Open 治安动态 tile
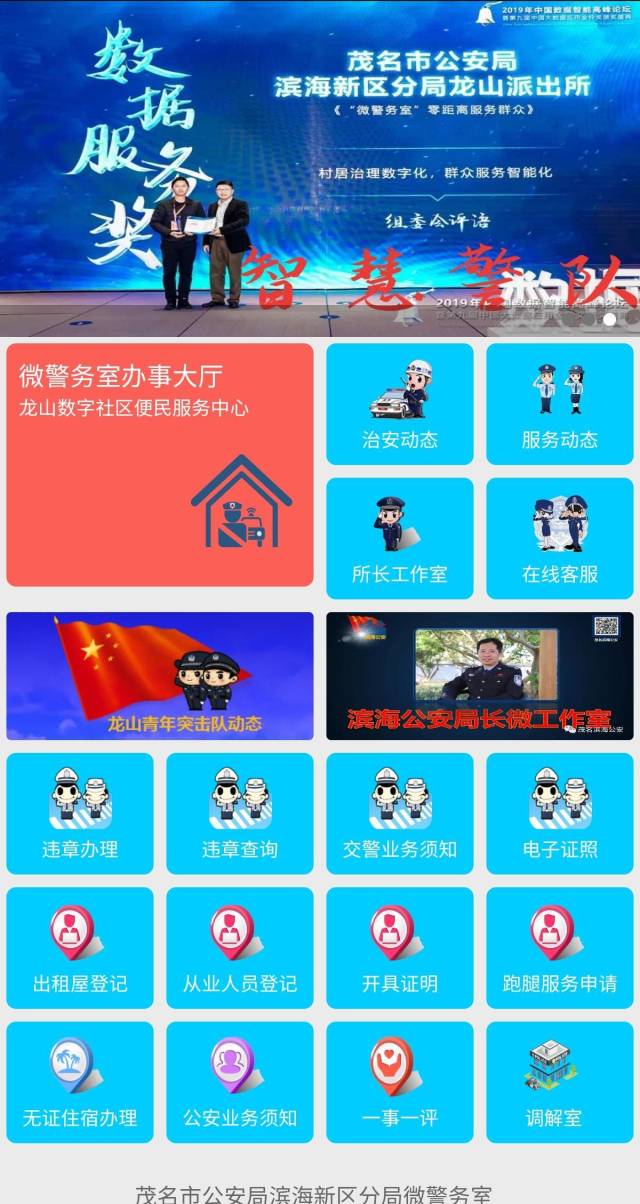The height and width of the screenshot is (1204, 640). [x=400, y=405]
